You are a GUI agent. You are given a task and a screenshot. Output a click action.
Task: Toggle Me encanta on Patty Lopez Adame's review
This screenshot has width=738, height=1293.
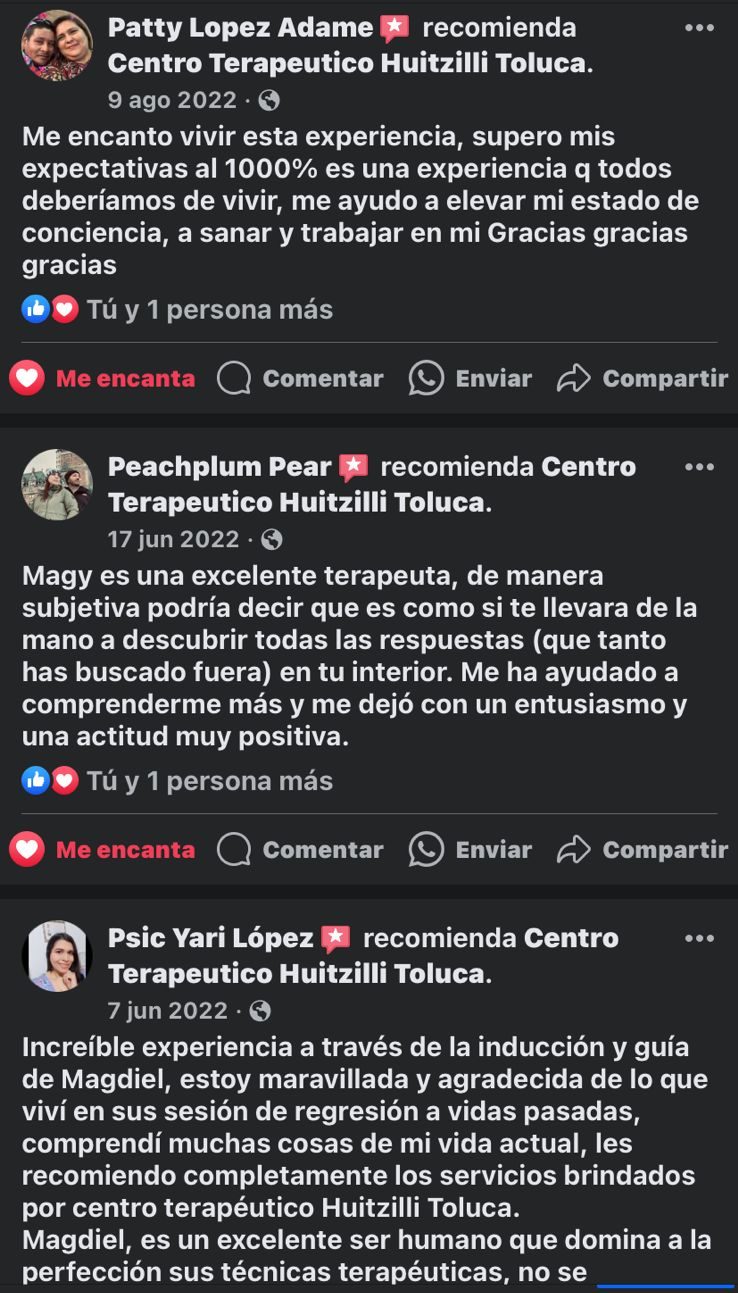102,379
